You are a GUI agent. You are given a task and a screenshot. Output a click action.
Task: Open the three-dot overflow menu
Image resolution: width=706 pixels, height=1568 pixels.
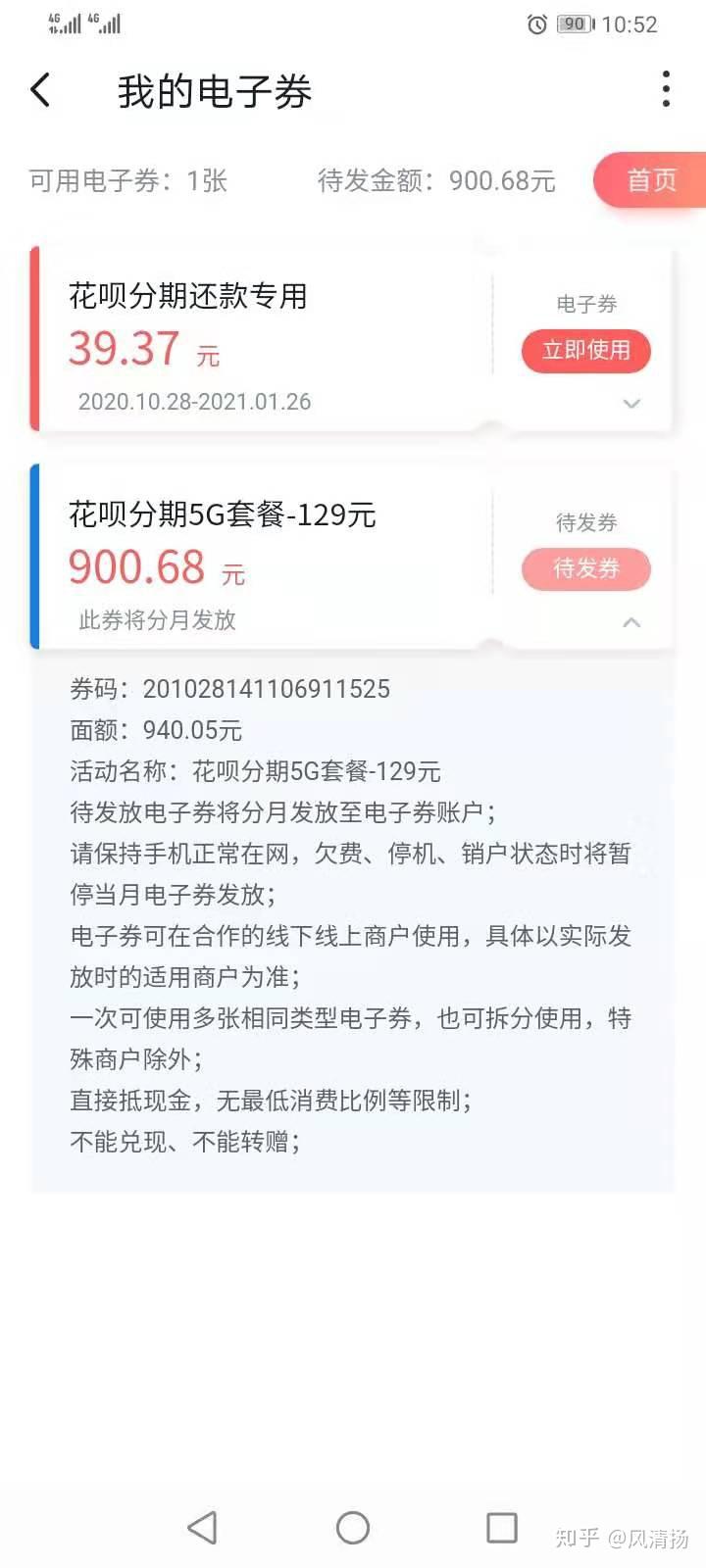click(x=666, y=89)
